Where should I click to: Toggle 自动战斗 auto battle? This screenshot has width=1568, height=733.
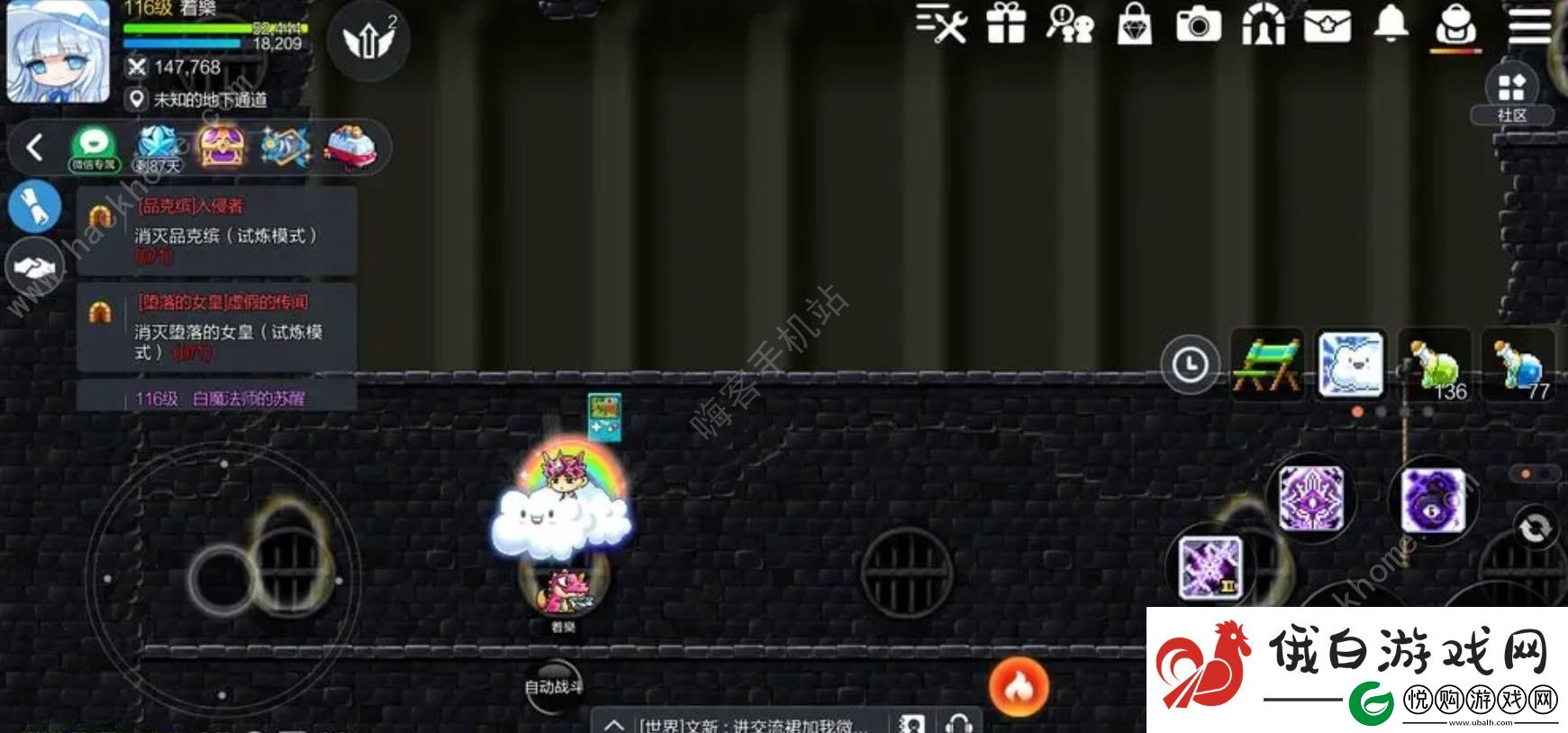(x=553, y=687)
